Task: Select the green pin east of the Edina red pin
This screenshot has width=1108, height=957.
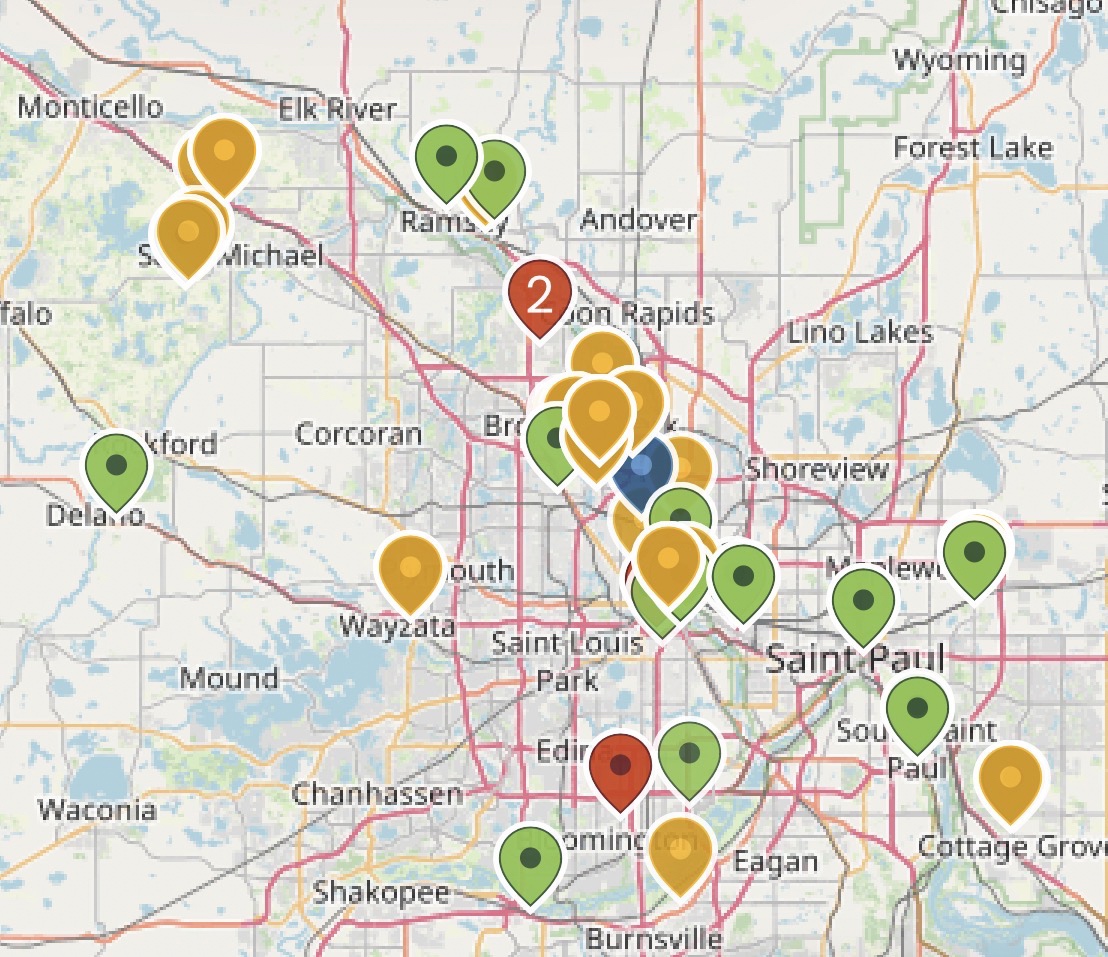Action: pyautogui.click(x=689, y=756)
